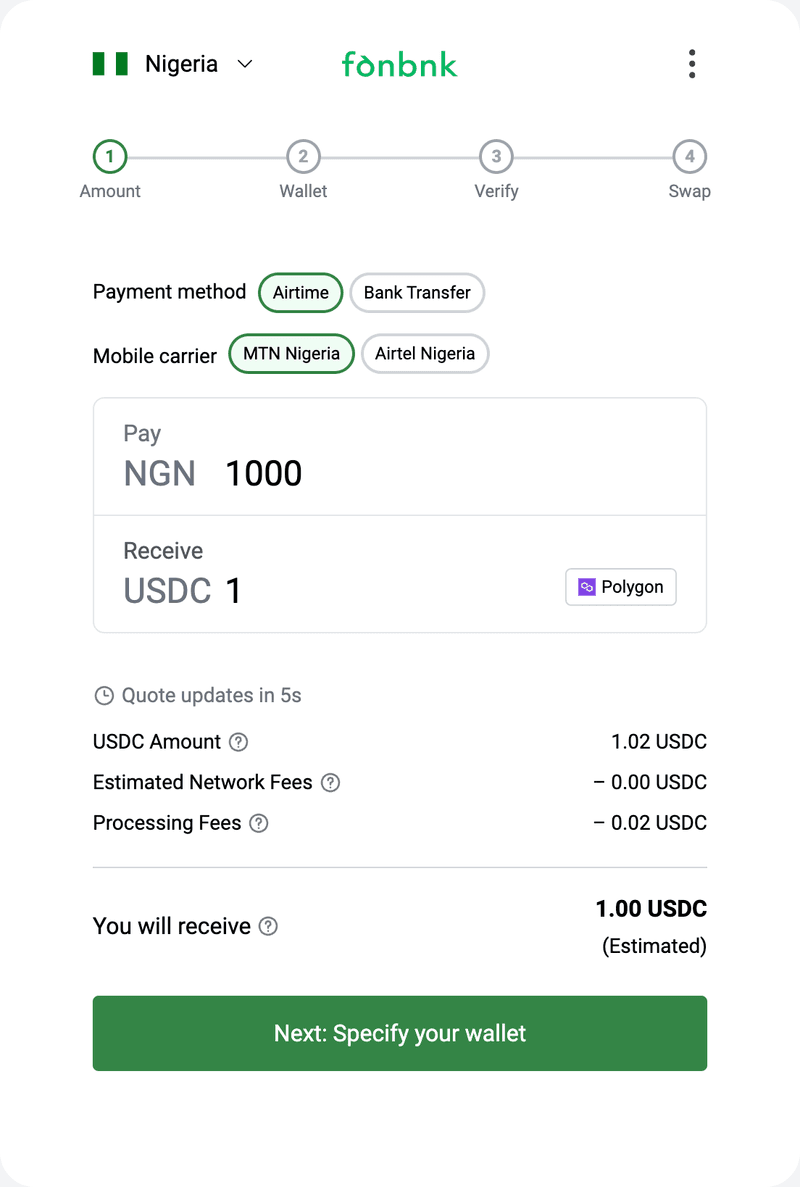Click the fonbnk logo
800x1187 pixels.
399,63
